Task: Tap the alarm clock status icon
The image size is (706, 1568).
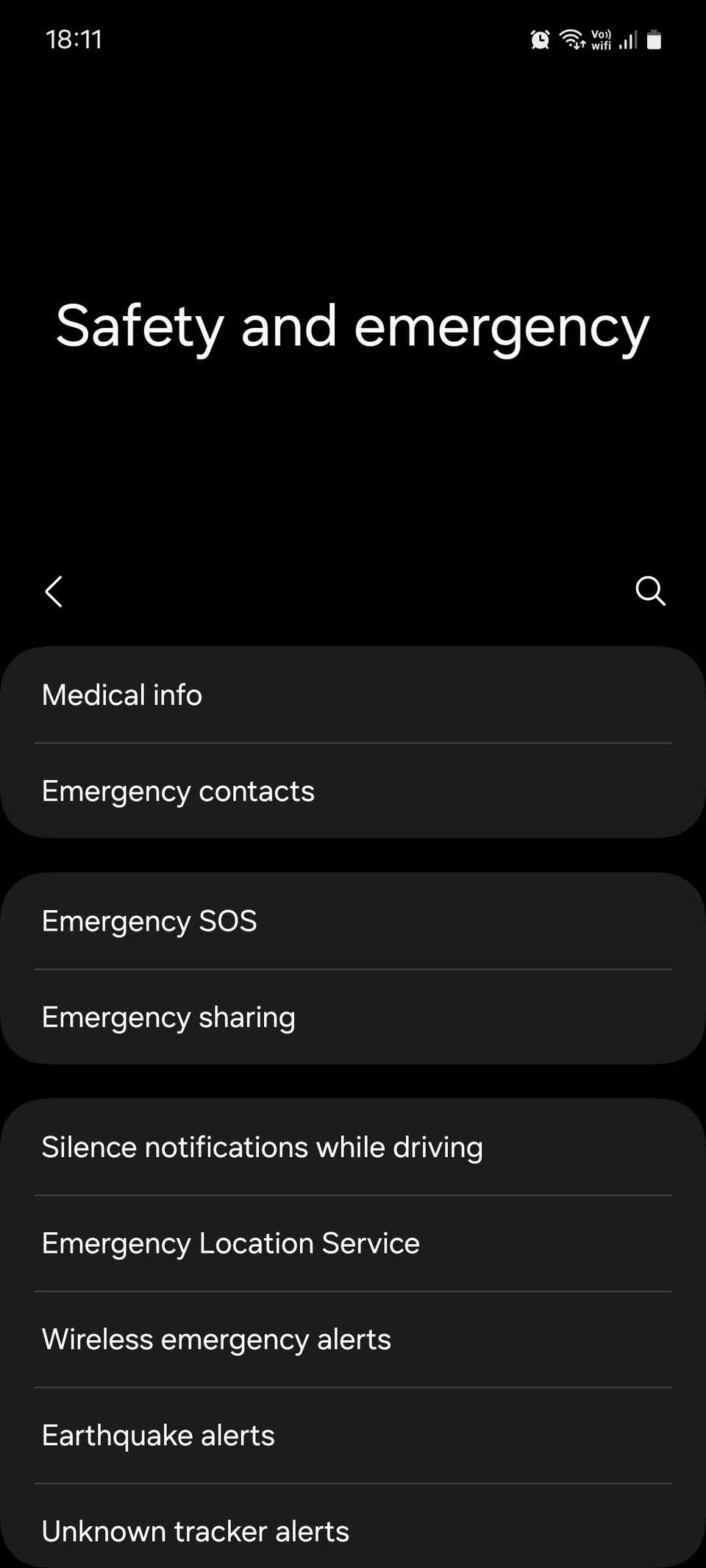Action: point(539,39)
